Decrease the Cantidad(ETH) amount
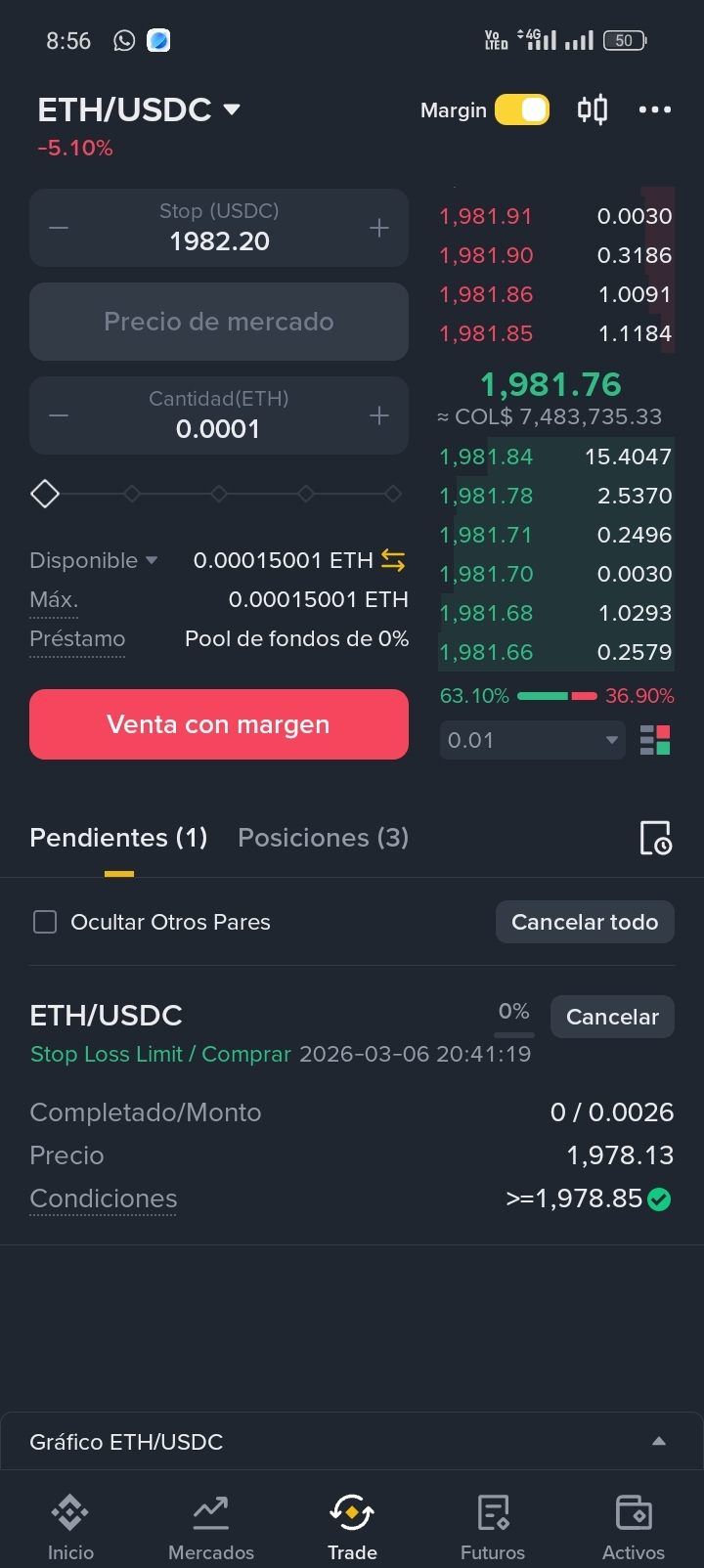Screen dimensions: 704x1568 tap(59, 416)
